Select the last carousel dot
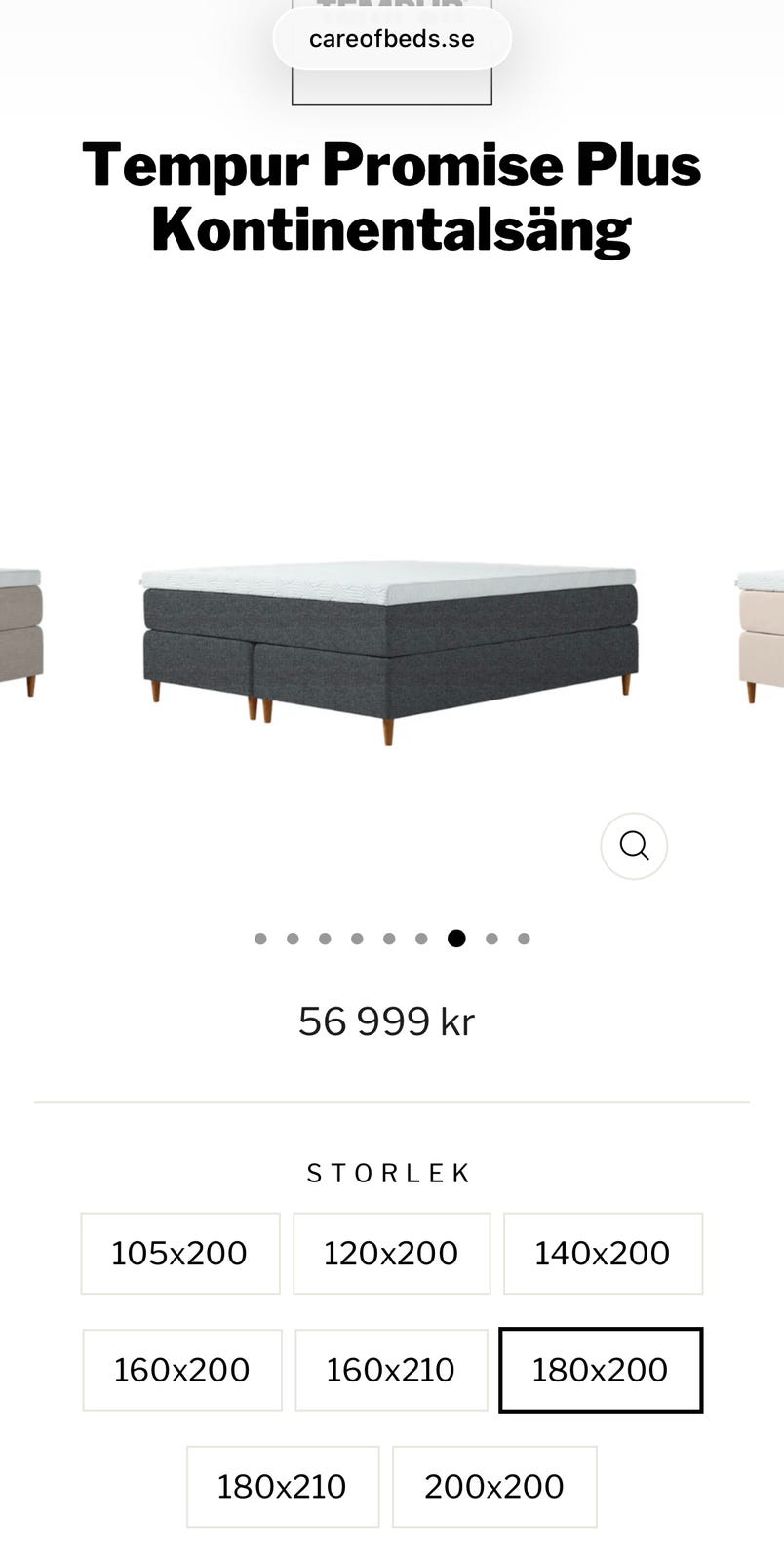The image size is (784, 1561). 525,939
